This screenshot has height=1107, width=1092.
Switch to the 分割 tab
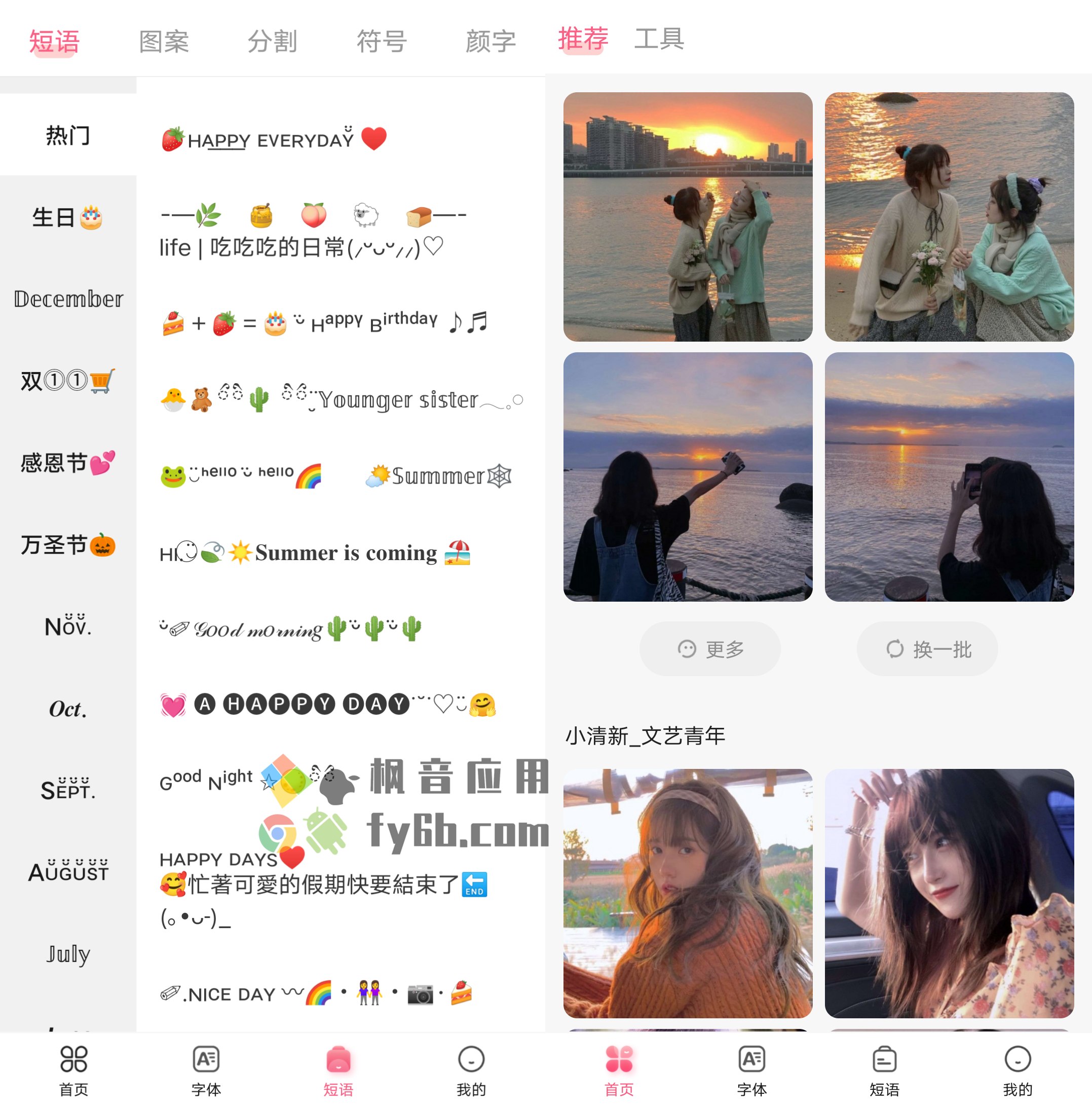[272, 42]
